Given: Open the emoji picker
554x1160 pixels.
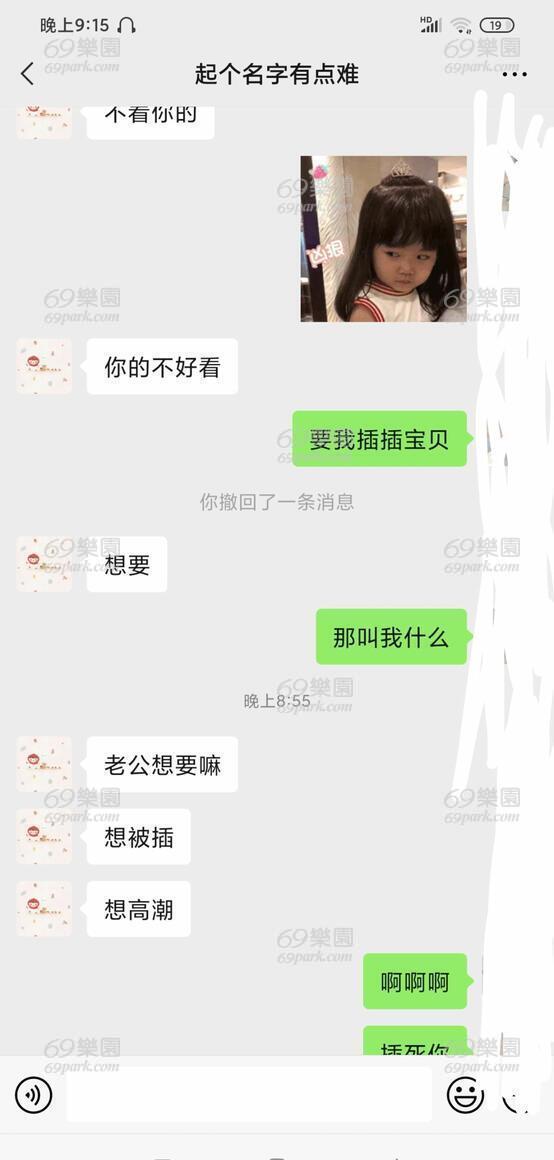Looking at the screenshot, I should tap(465, 1094).
